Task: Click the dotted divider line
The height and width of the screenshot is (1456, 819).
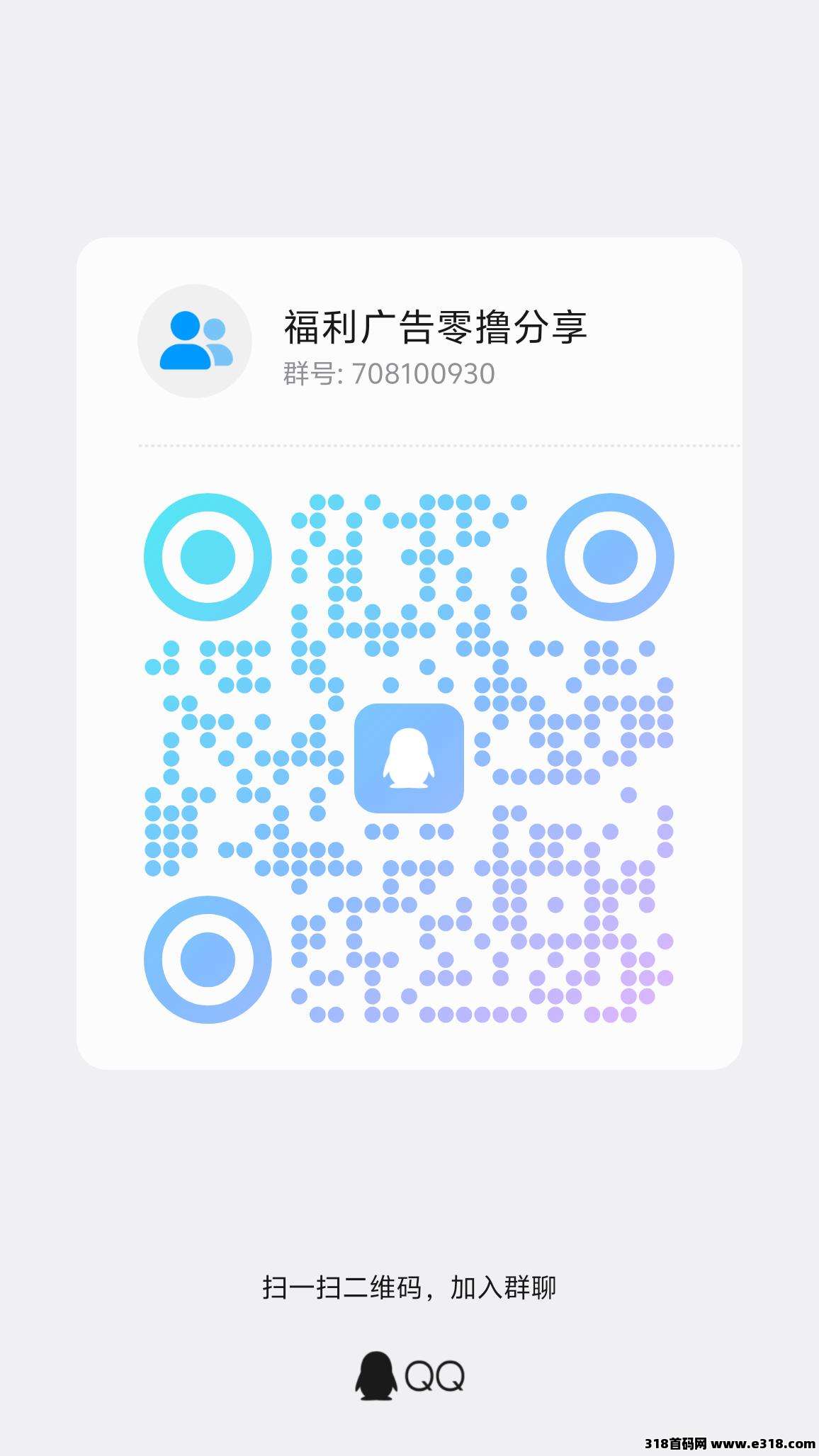Action: [x=409, y=445]
